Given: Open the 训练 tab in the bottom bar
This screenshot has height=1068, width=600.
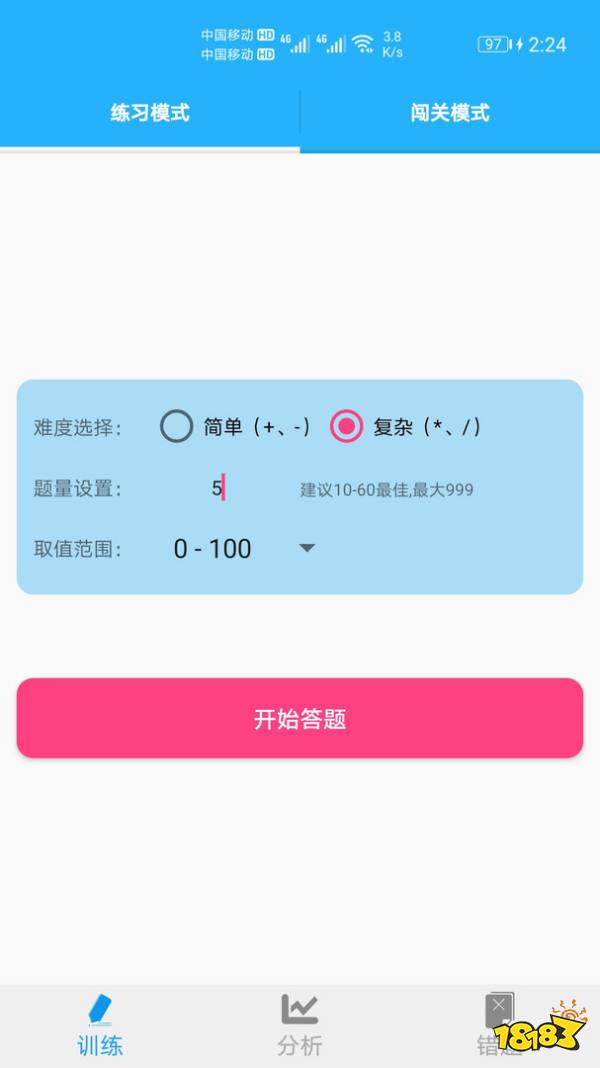Looking at the screenshot, I should coord(100,1025).
